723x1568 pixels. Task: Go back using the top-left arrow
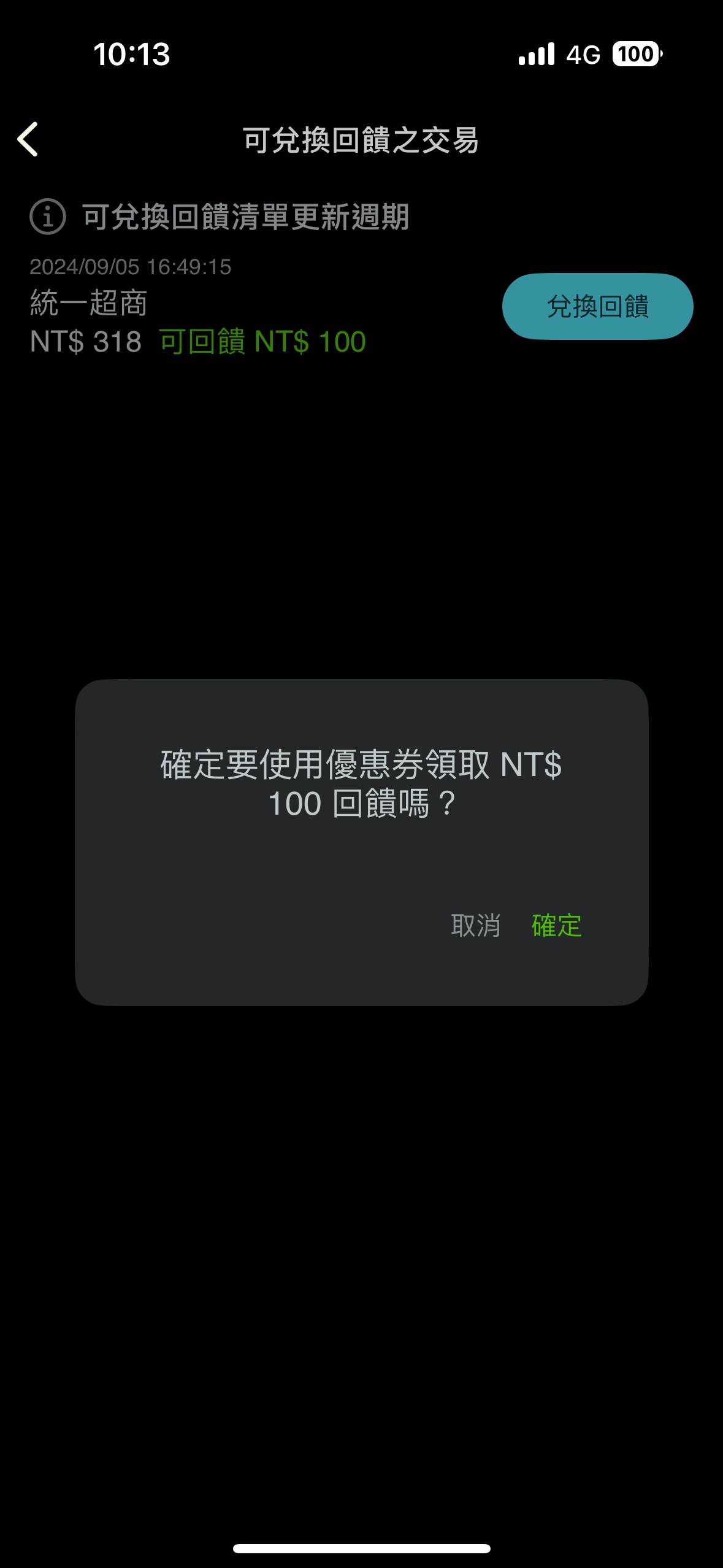(28, 139)
